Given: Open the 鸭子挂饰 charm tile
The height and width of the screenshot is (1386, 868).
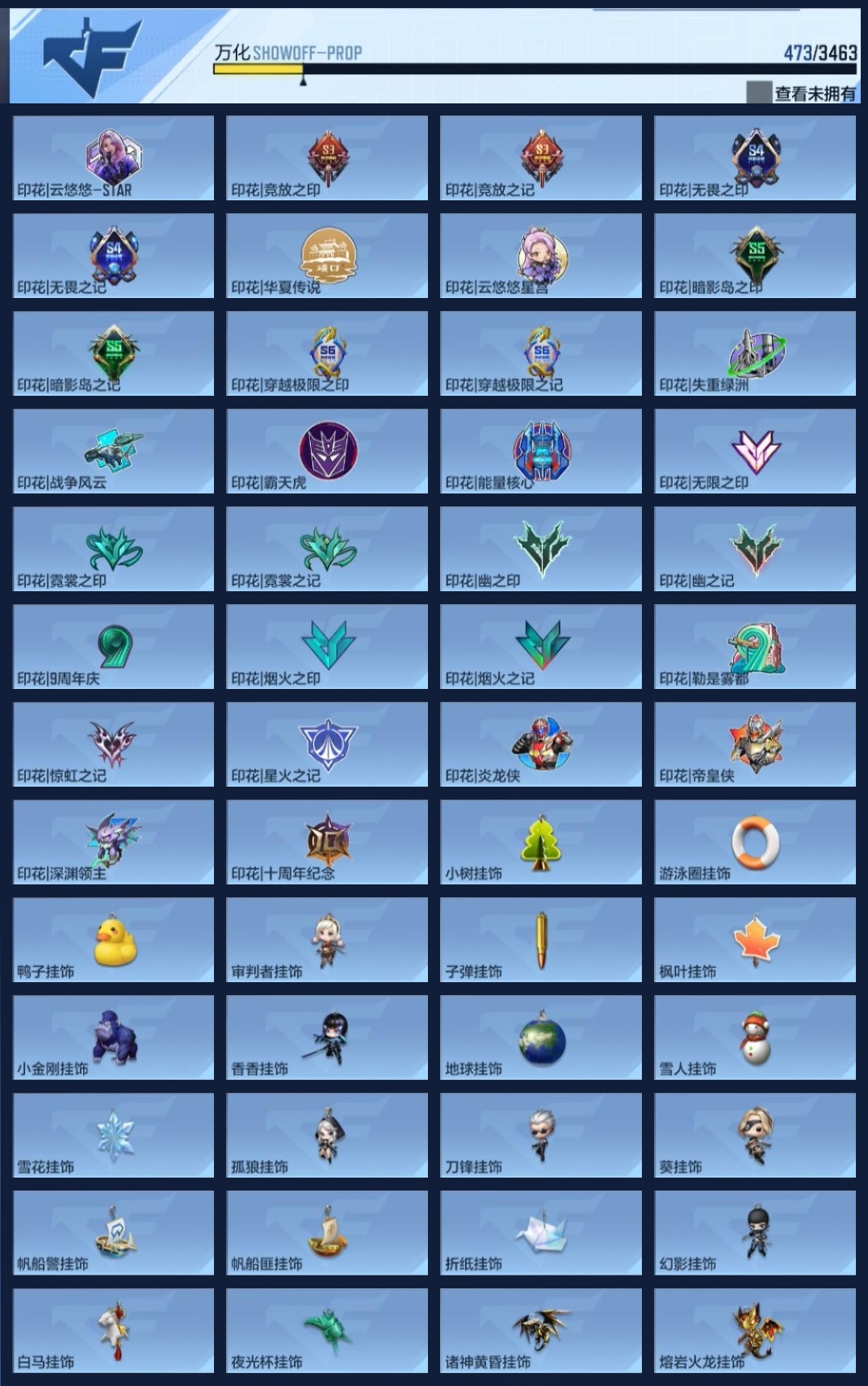Looking at the screenshot, I should click(x=114, y=940).
